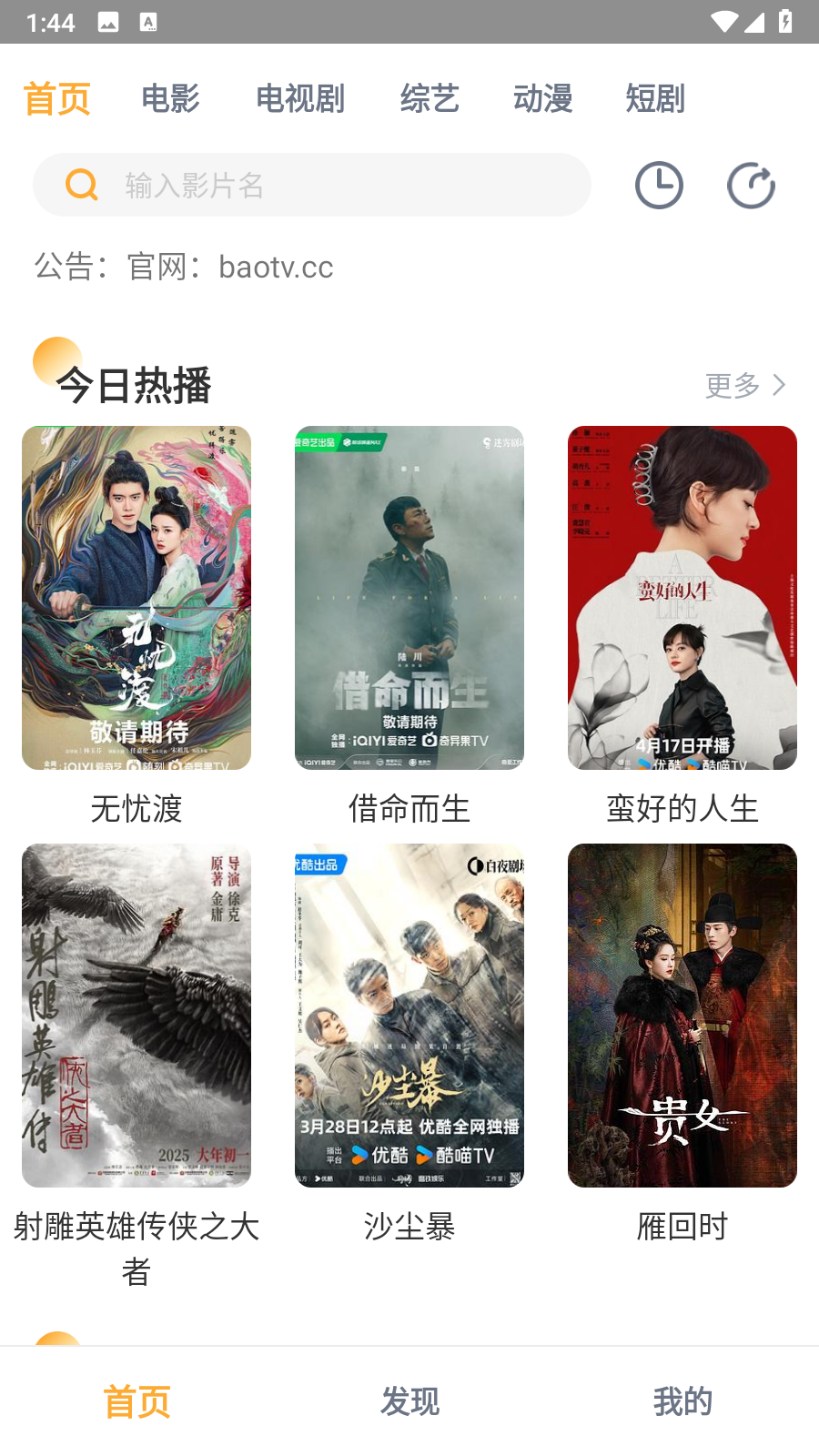Screen dimensions: 819x1456
Task: Open the poster for 借命而生
Action: coord(409,597)
